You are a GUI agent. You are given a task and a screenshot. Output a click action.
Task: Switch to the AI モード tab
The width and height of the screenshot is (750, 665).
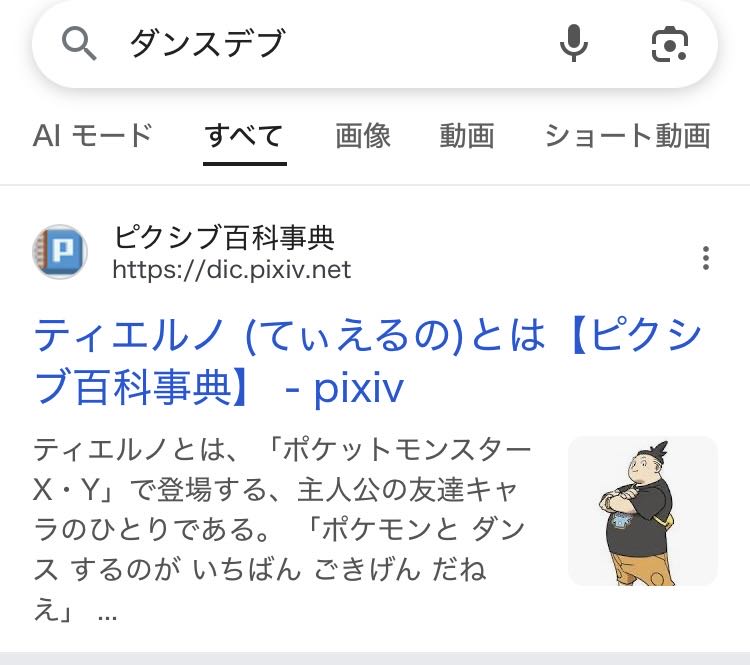click(93, 135)
